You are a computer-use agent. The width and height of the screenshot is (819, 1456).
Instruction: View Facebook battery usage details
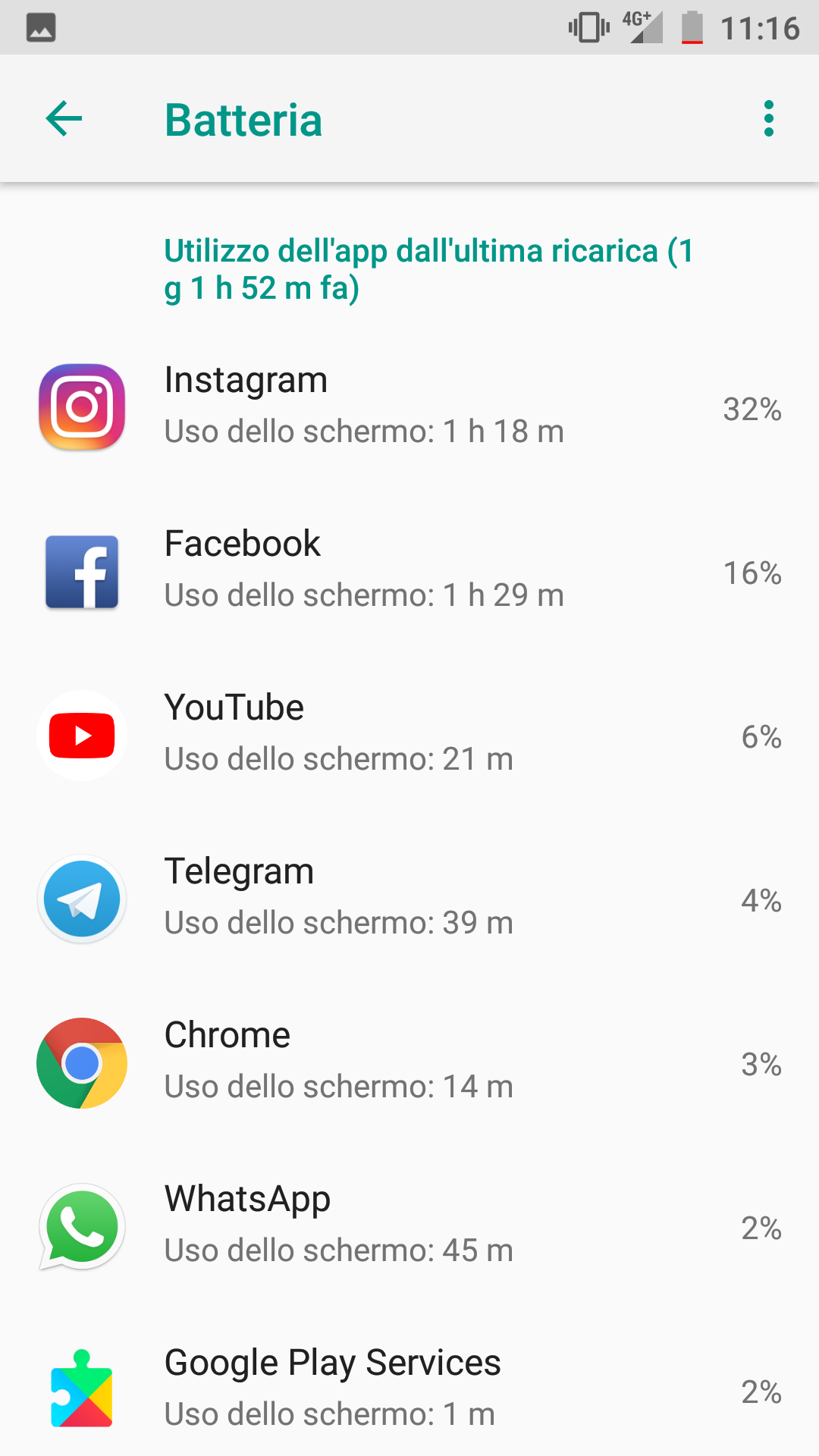pyautogui.click(x=409, y=571)
